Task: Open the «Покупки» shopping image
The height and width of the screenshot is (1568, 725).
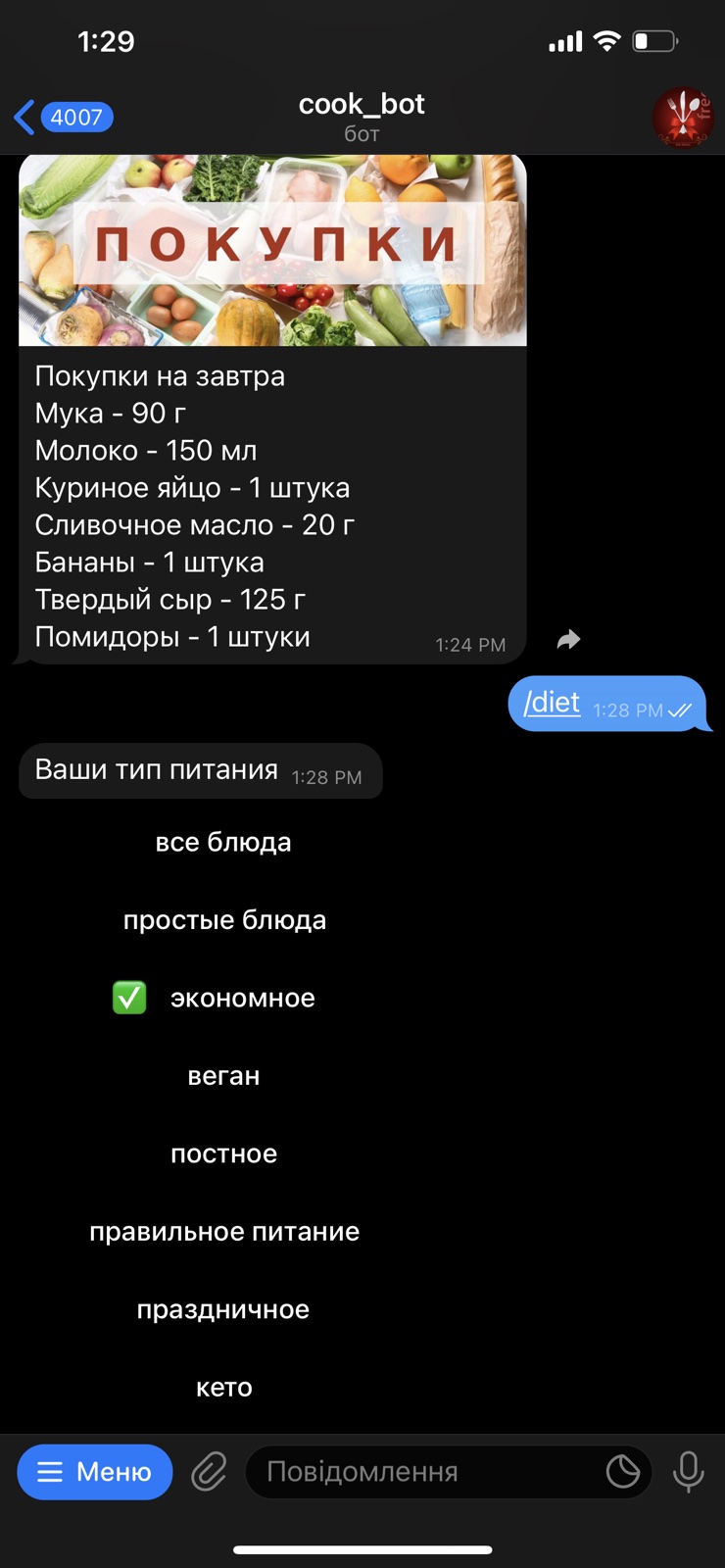Action: click(272, 250)
